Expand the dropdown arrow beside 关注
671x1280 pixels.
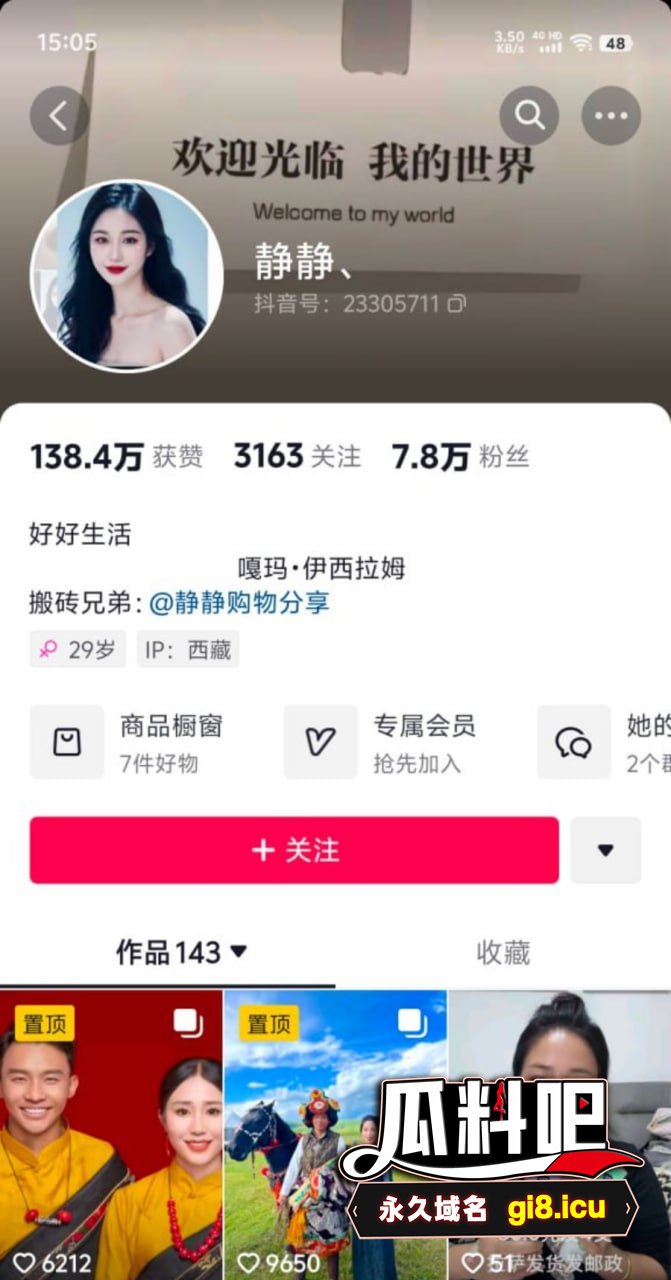605,850
